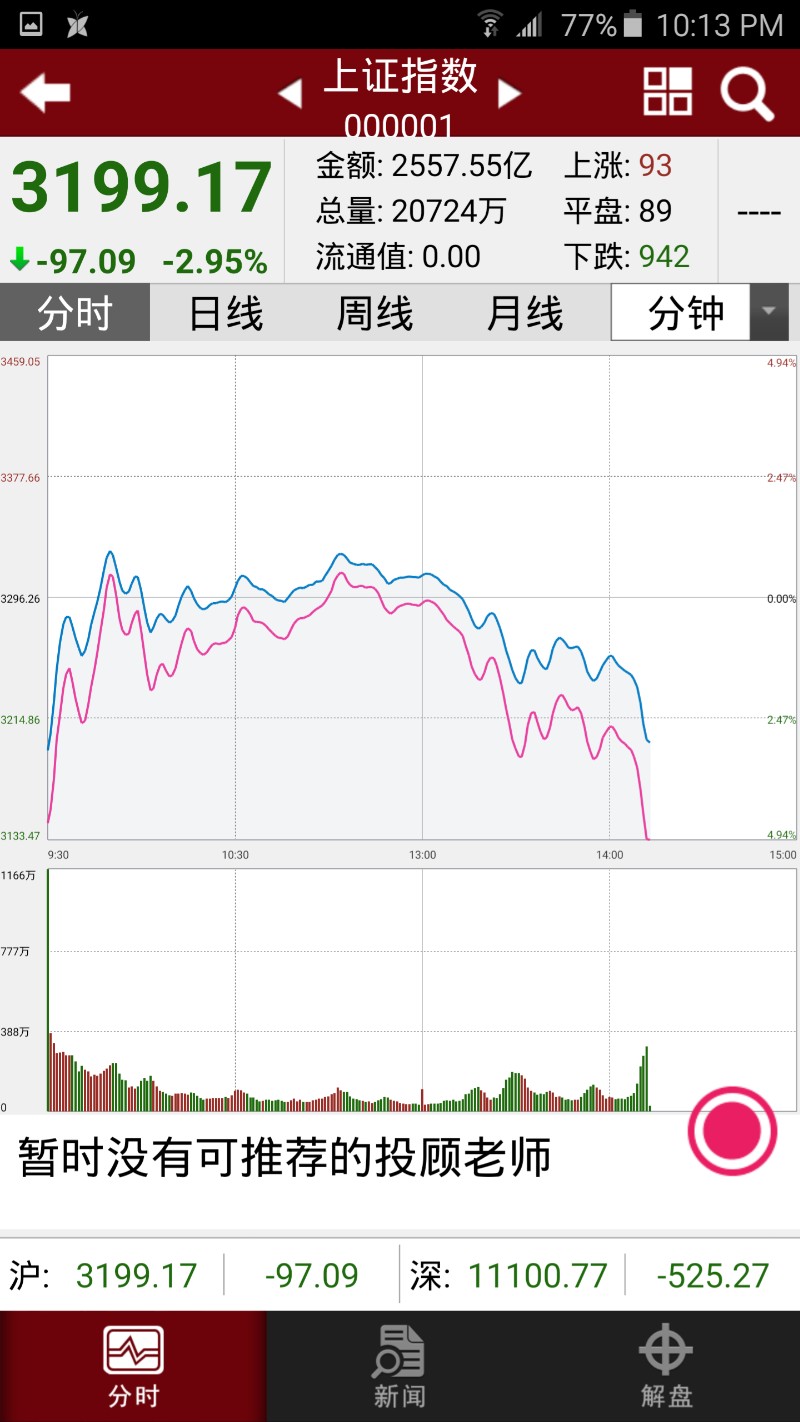This screenshot has height=1422, width=800.
Task: Switch to the 周线 chart tab
Action: pyautogui.click(x=375, y=313)
